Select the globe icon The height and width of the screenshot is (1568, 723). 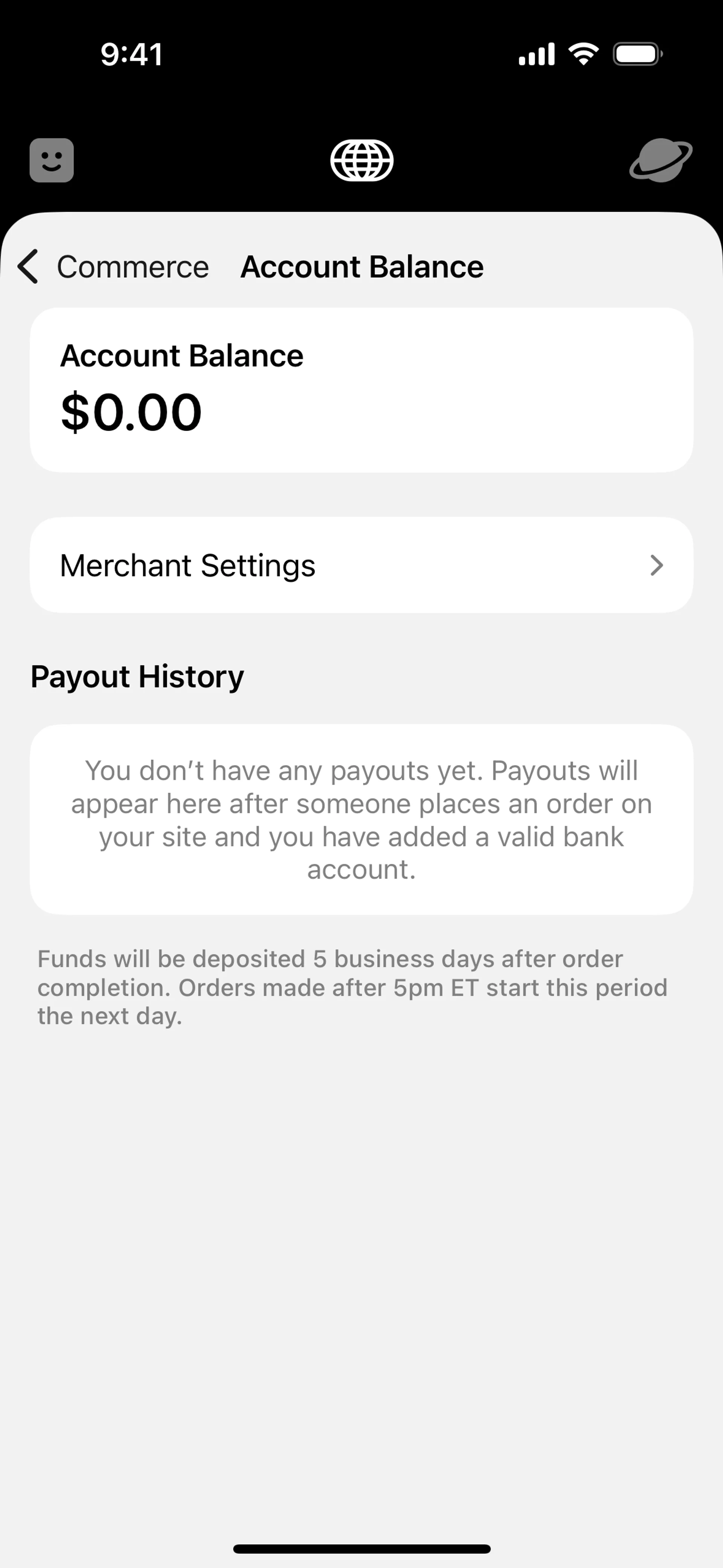[361, 160]
